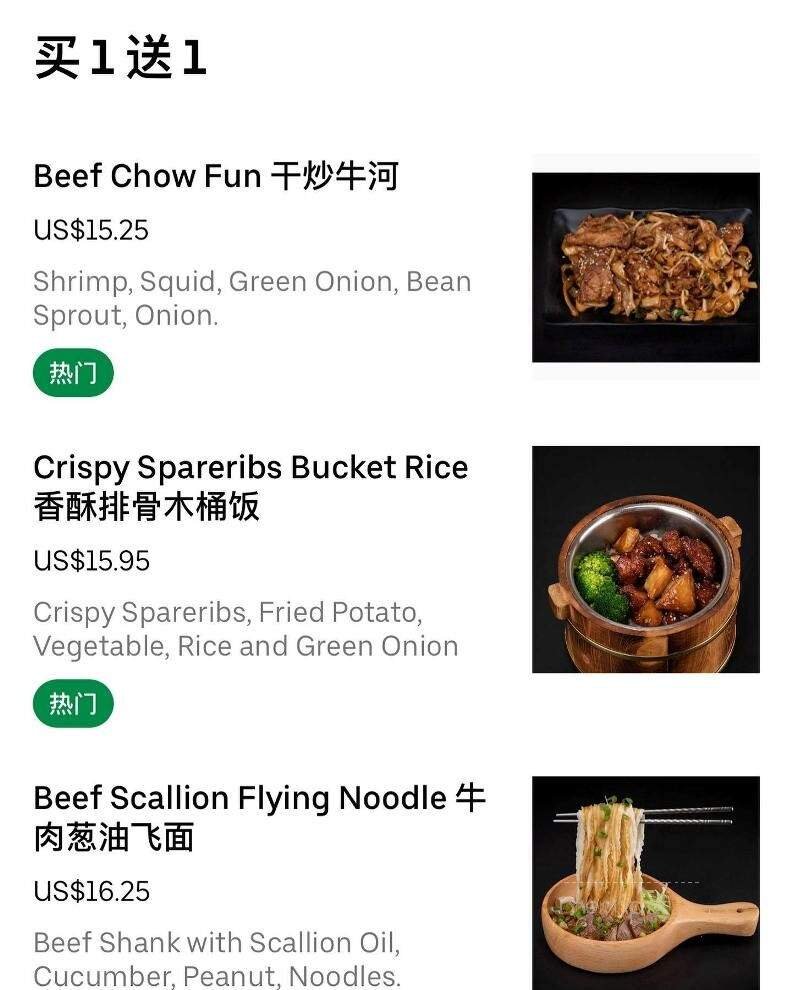Screen dimensions: 792x990
Task: Click the Beef Chow Fun ingredients description
Action: click(x=250, y=298)
